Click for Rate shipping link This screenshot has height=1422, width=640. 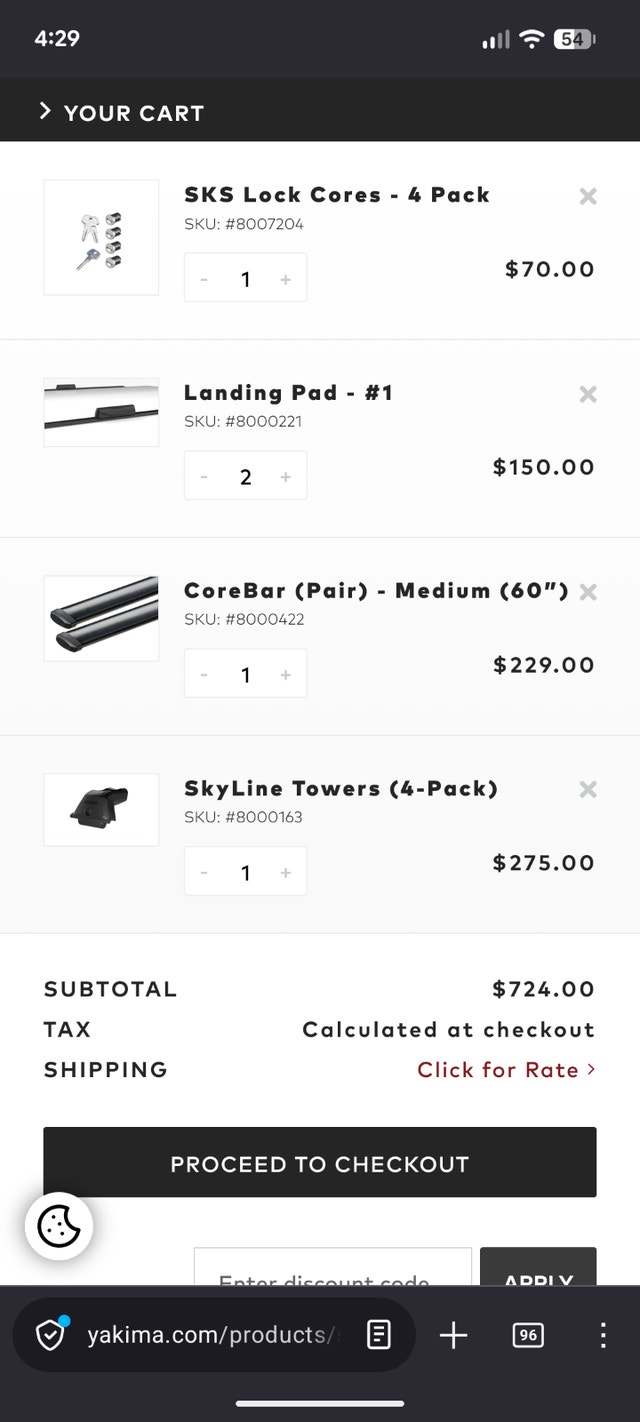[x=506, y=1069]
